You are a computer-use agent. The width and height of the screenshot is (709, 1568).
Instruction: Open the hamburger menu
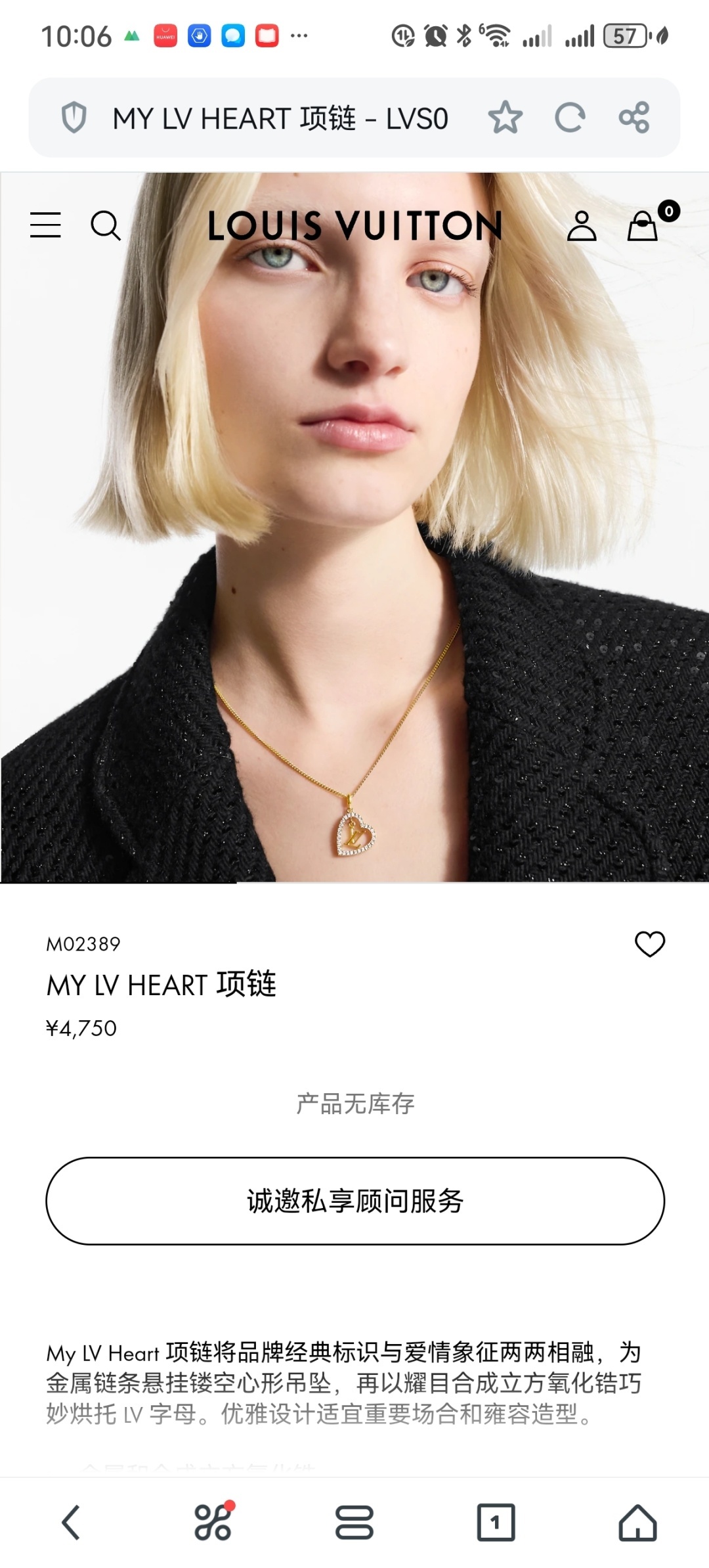[x=45, y=225]
